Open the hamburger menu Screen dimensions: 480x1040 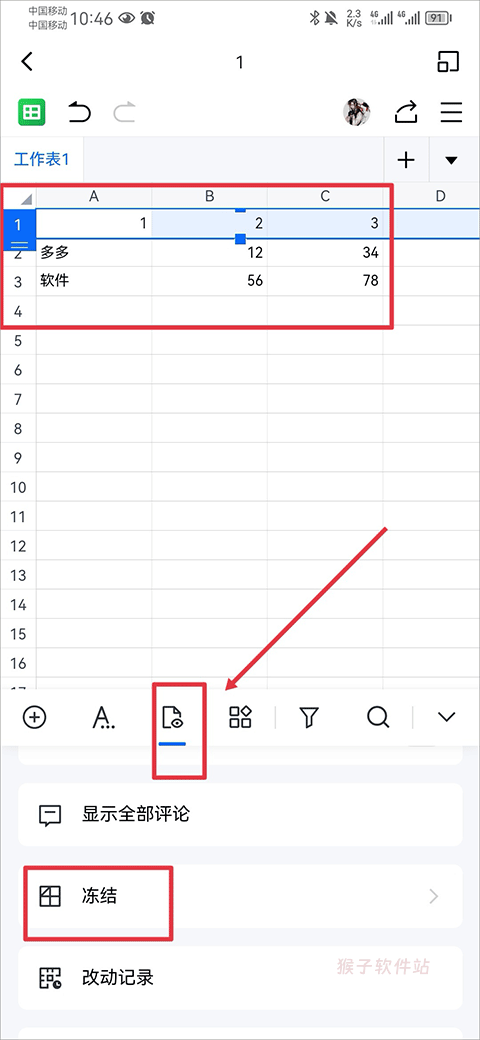coord(451,112)
